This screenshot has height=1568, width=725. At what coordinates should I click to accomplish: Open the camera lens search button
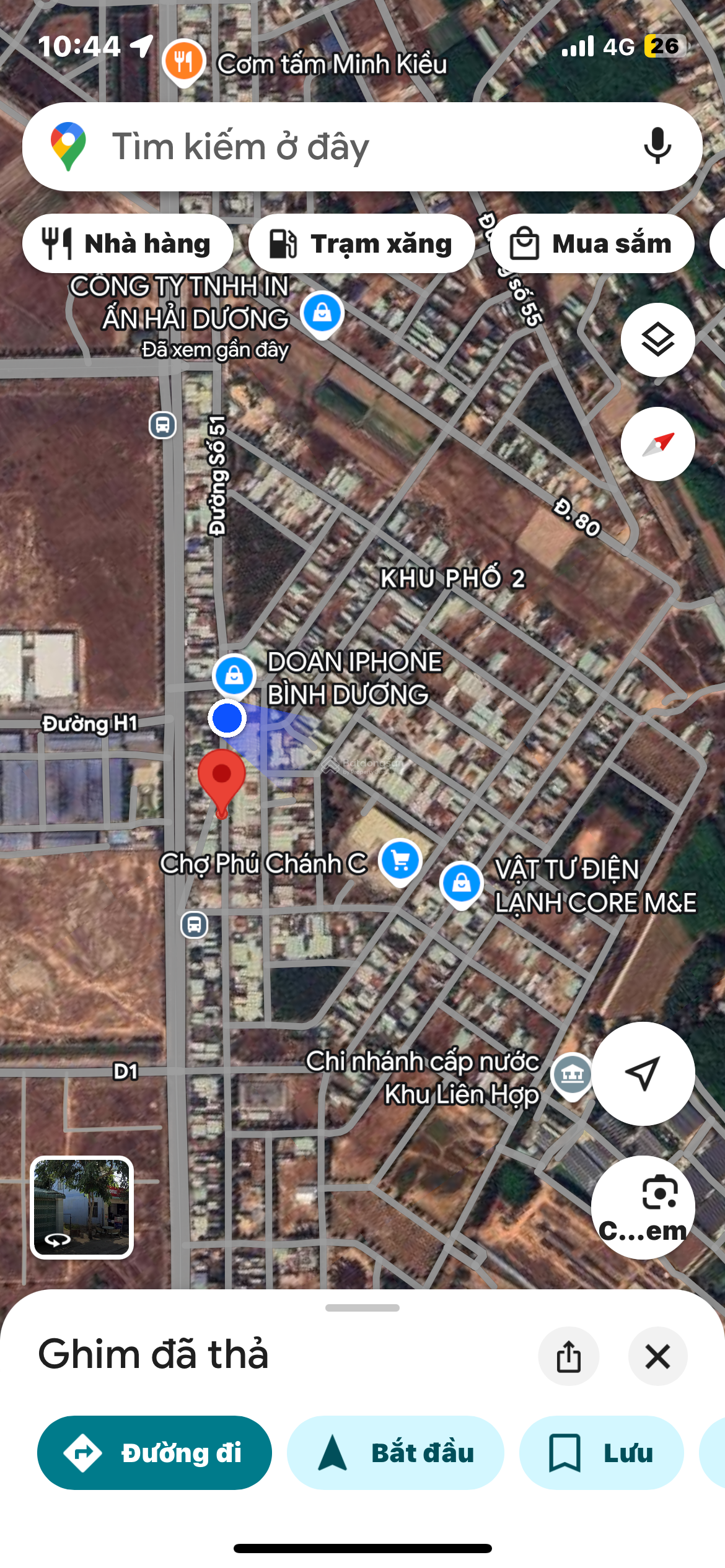point(643,1207)
